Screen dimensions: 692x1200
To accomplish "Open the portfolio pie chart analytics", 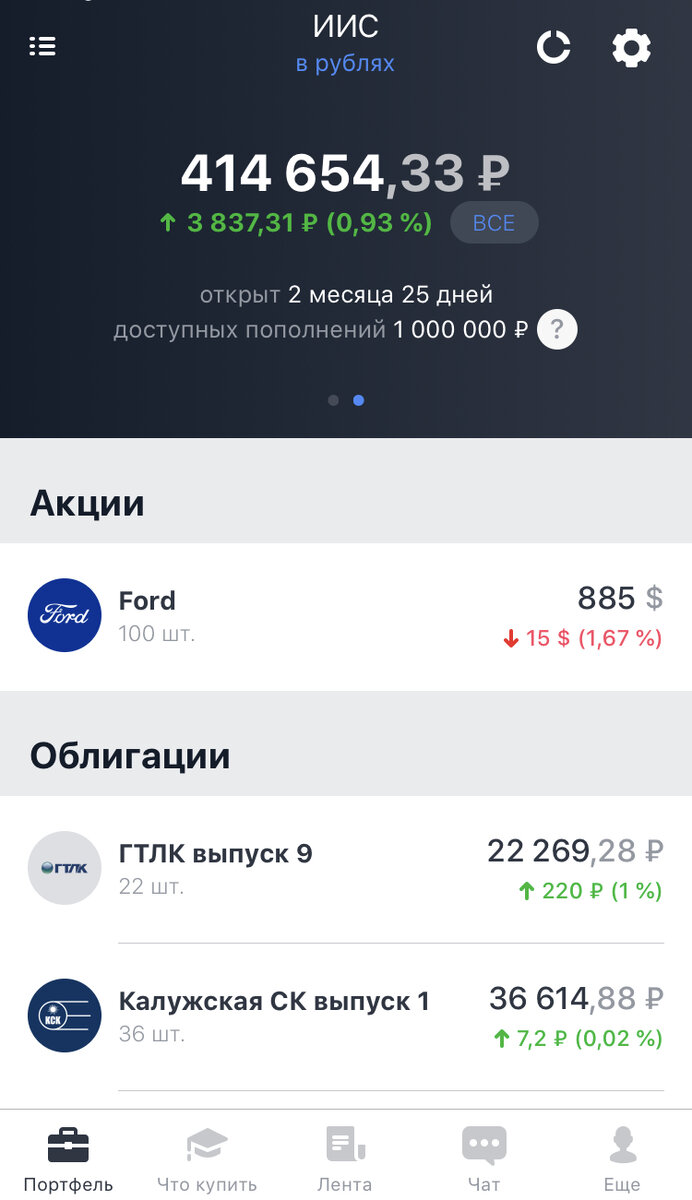I will click(553, 47).
